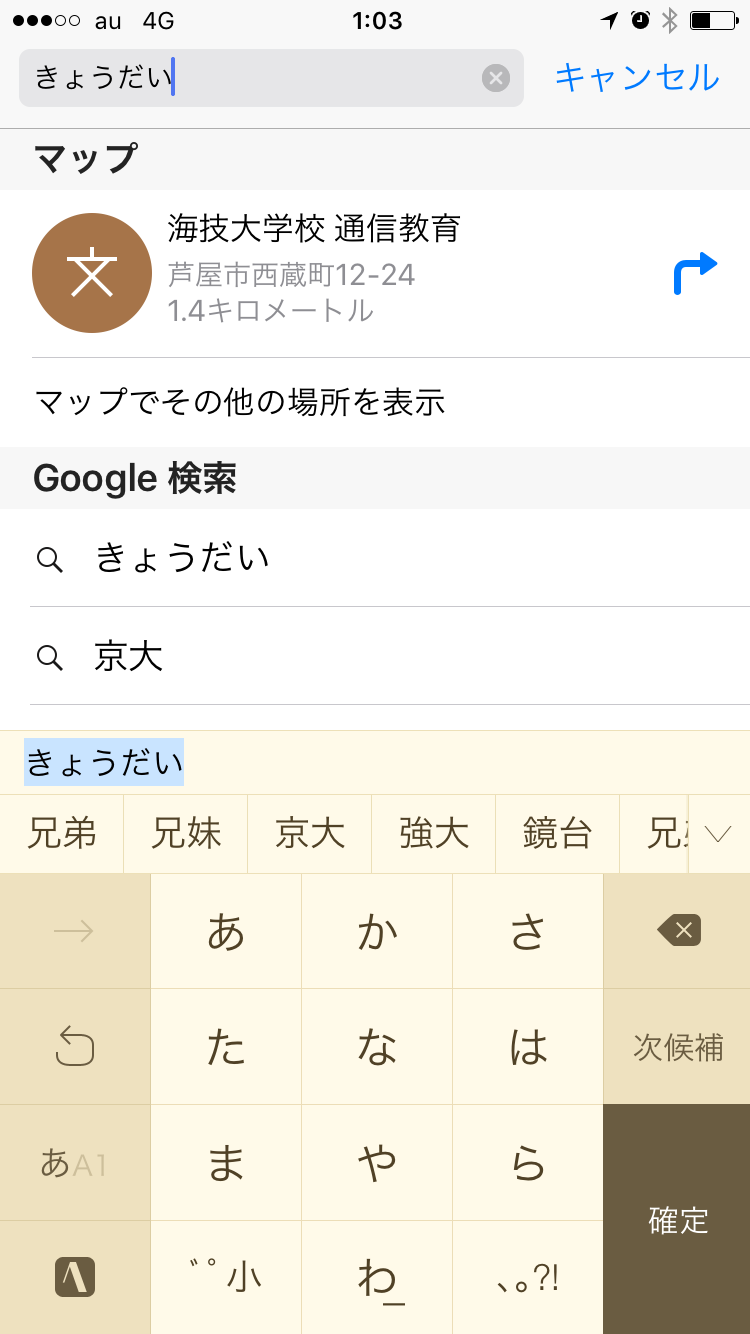Search Google for きょうだい

tap(182, 558)
